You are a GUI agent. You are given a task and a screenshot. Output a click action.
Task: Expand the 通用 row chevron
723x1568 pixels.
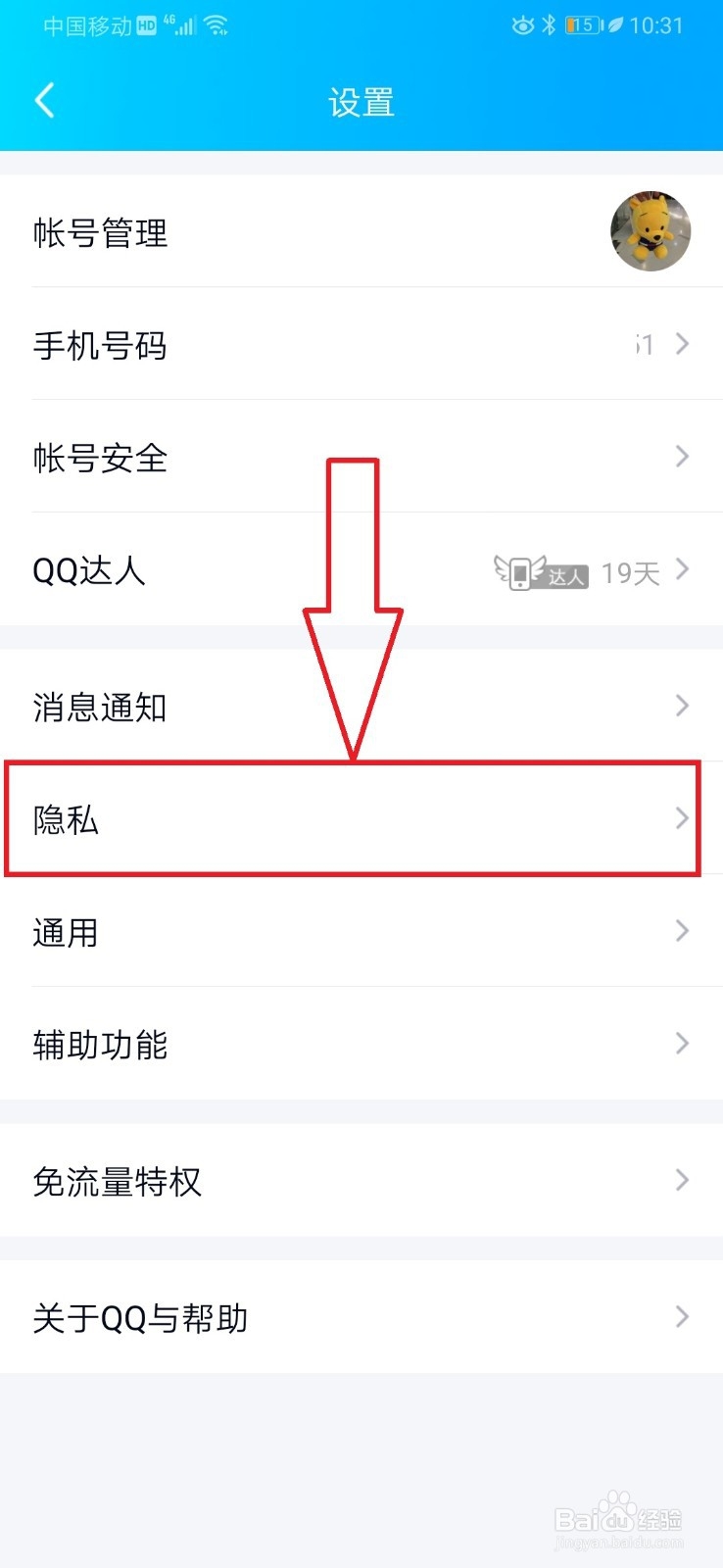[683, 931]
